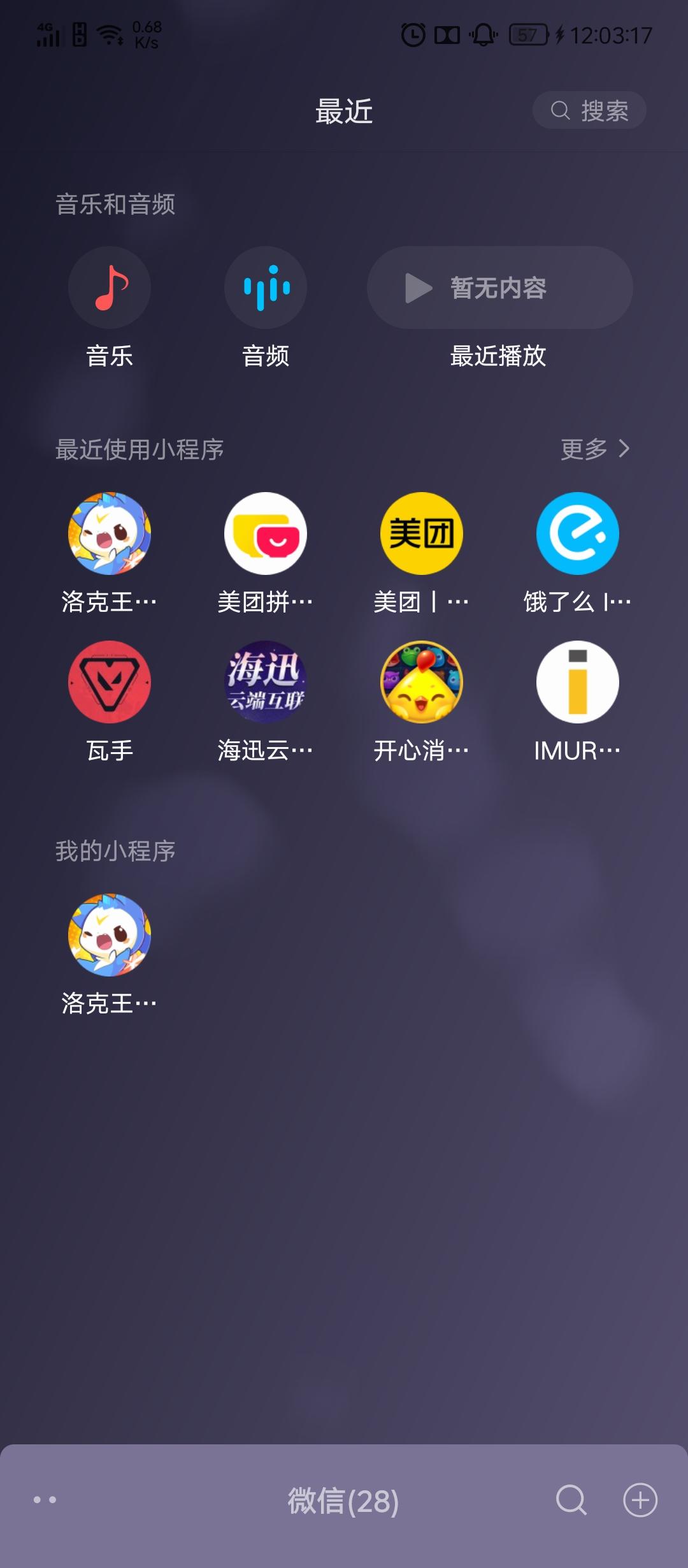
Task: Open the 美团拼 mini program
Action: (265, 534)
